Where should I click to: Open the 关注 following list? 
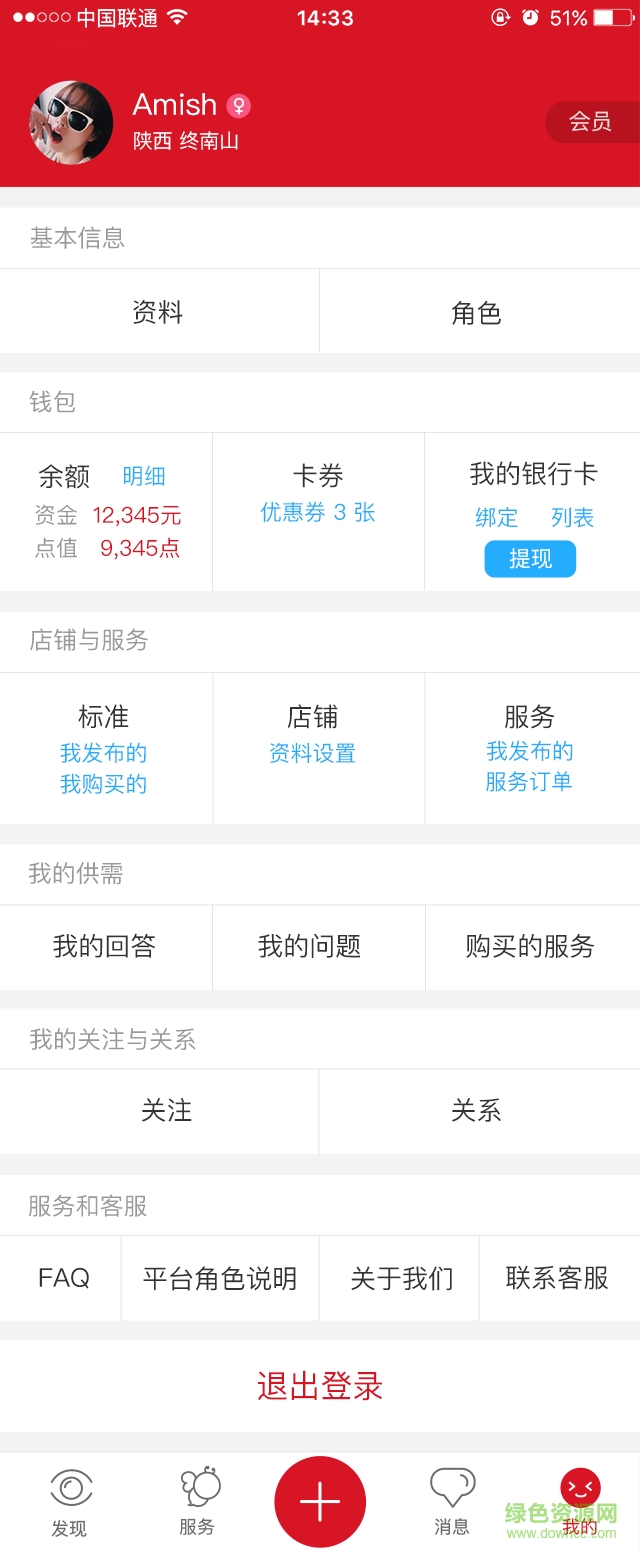coord(166,1111)
